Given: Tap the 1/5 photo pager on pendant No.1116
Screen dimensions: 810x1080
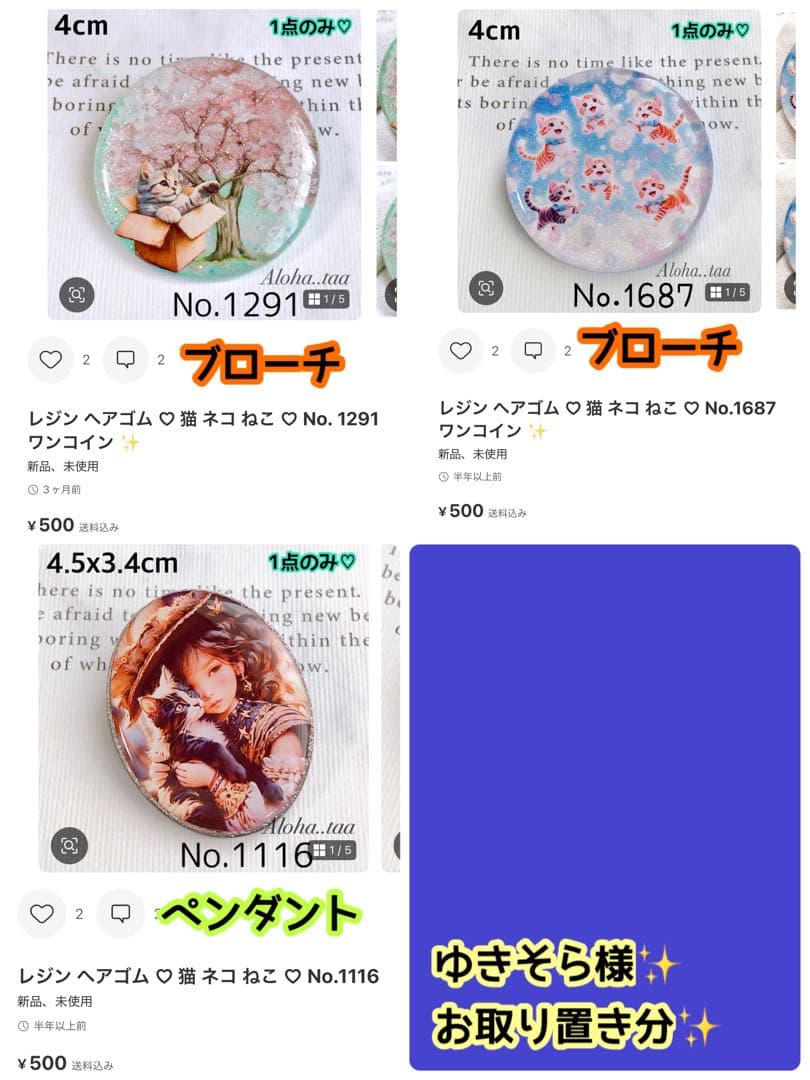Looking at the screenshot, I should pyautogui.click(x=333, y=849).
